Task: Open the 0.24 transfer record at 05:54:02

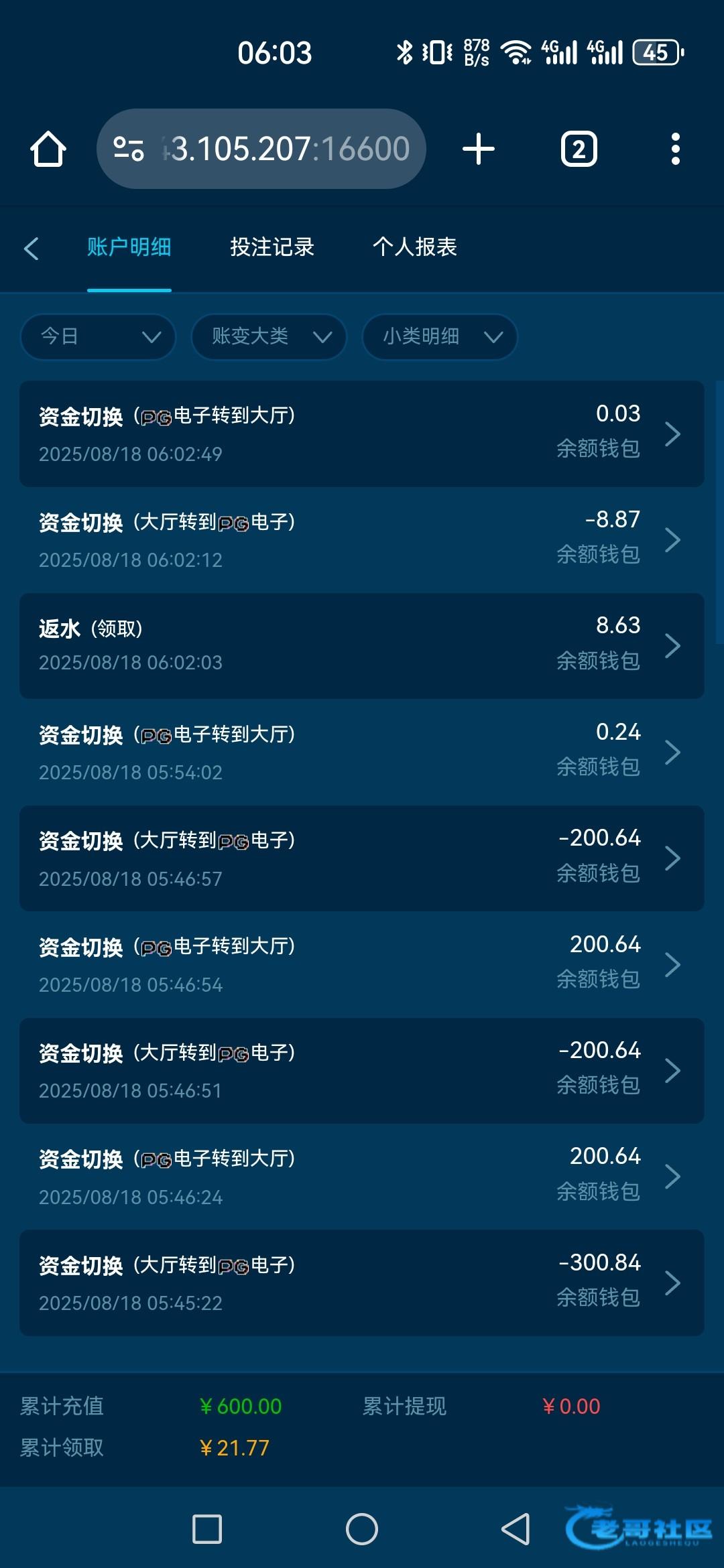Action: 362,752
